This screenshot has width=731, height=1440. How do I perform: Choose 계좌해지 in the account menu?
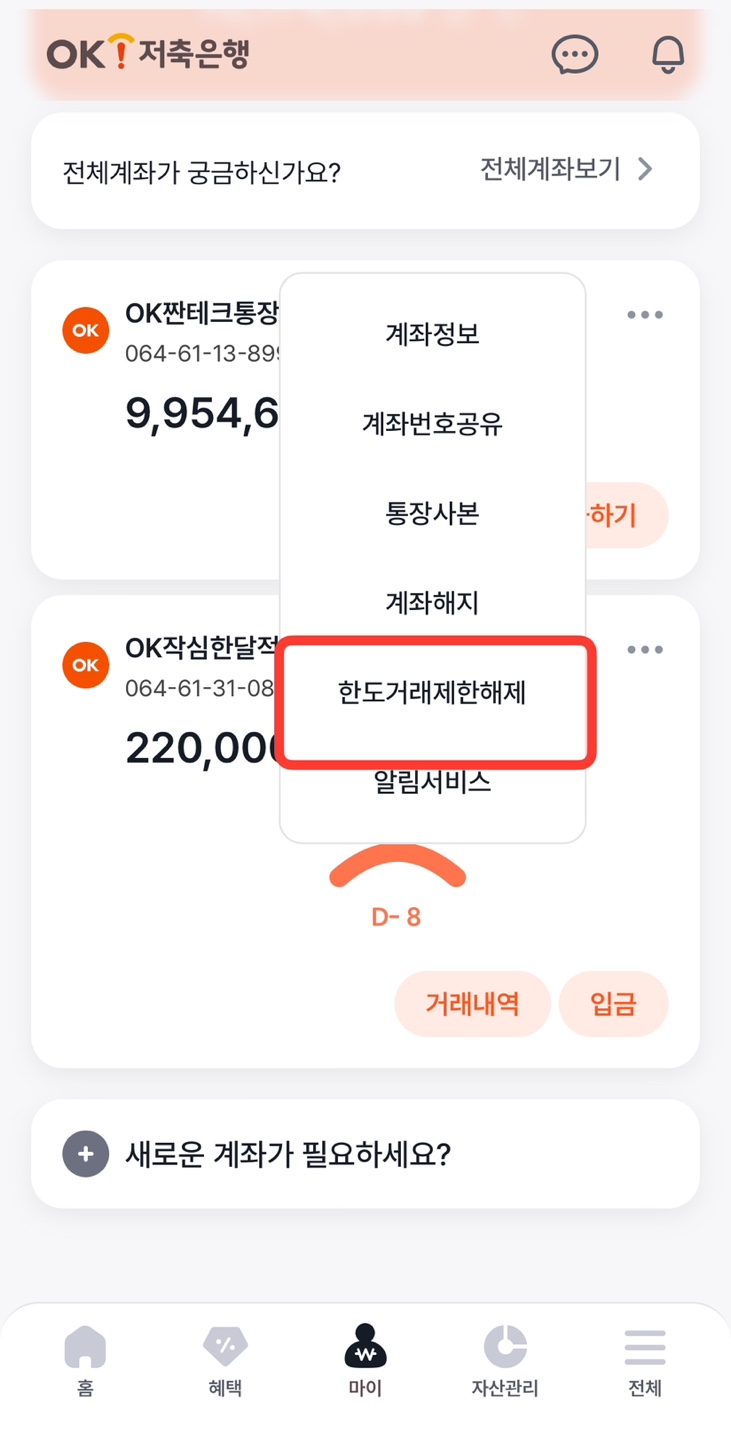(431, 603)
